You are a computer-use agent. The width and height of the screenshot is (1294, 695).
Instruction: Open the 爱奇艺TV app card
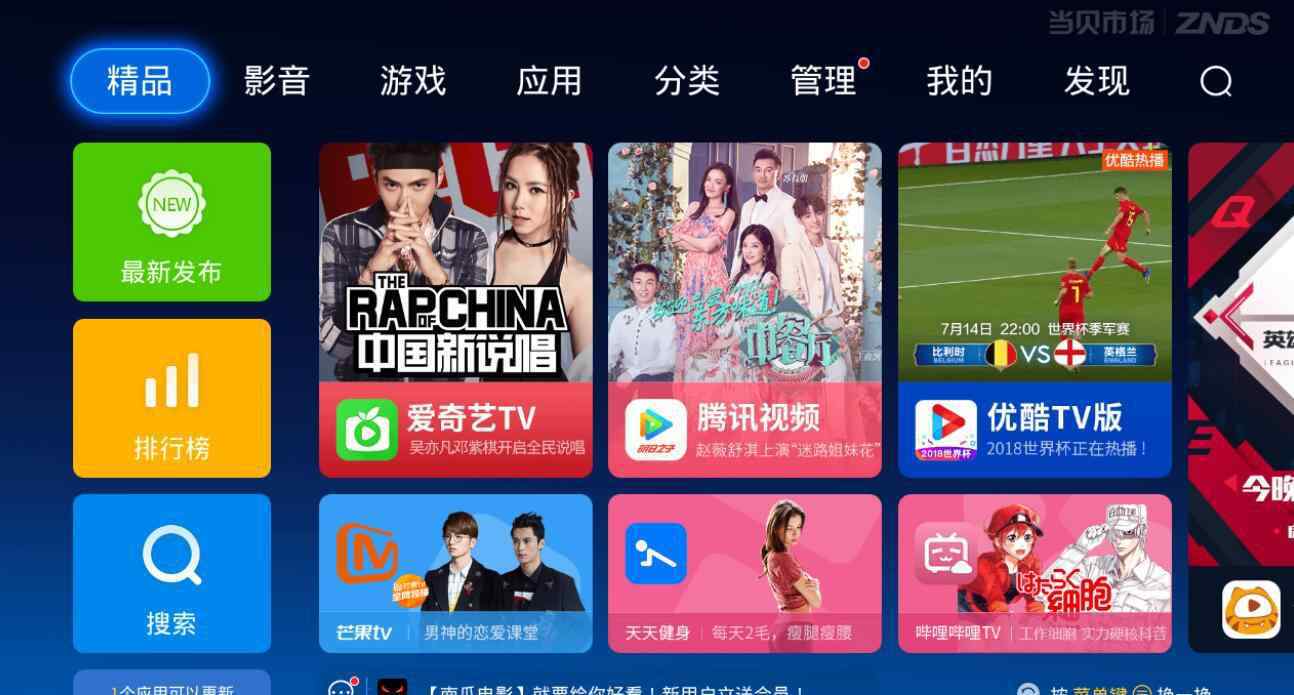(456, 310)
